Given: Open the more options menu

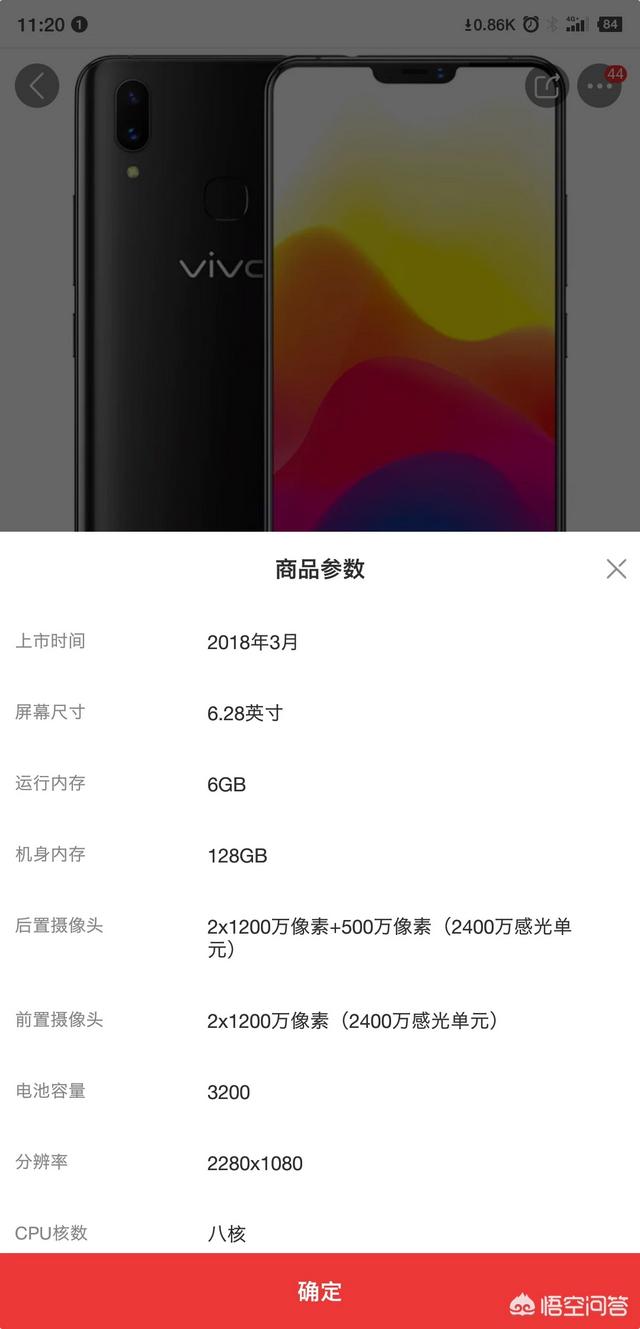Looking at the screenshot, I should pyautogui.click(x=599, y=87).
